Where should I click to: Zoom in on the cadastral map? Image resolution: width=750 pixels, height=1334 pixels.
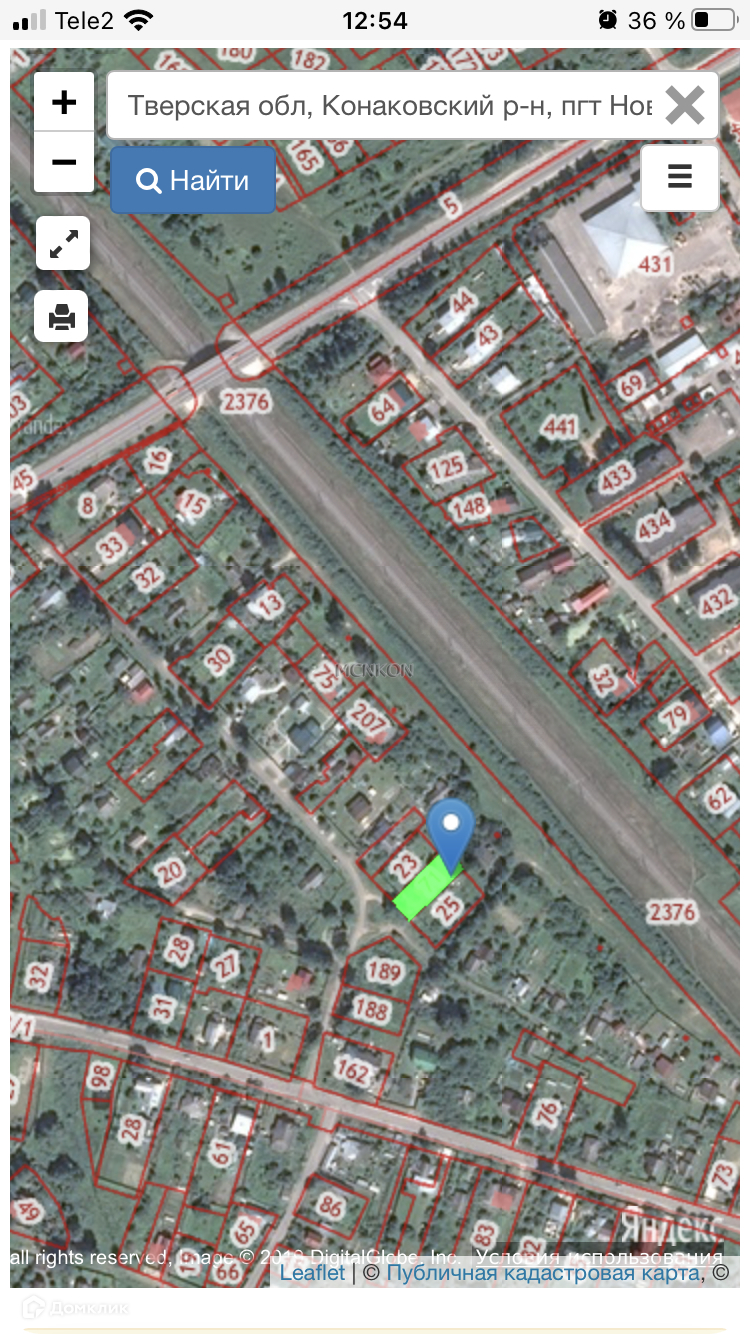tap(64, 102)
